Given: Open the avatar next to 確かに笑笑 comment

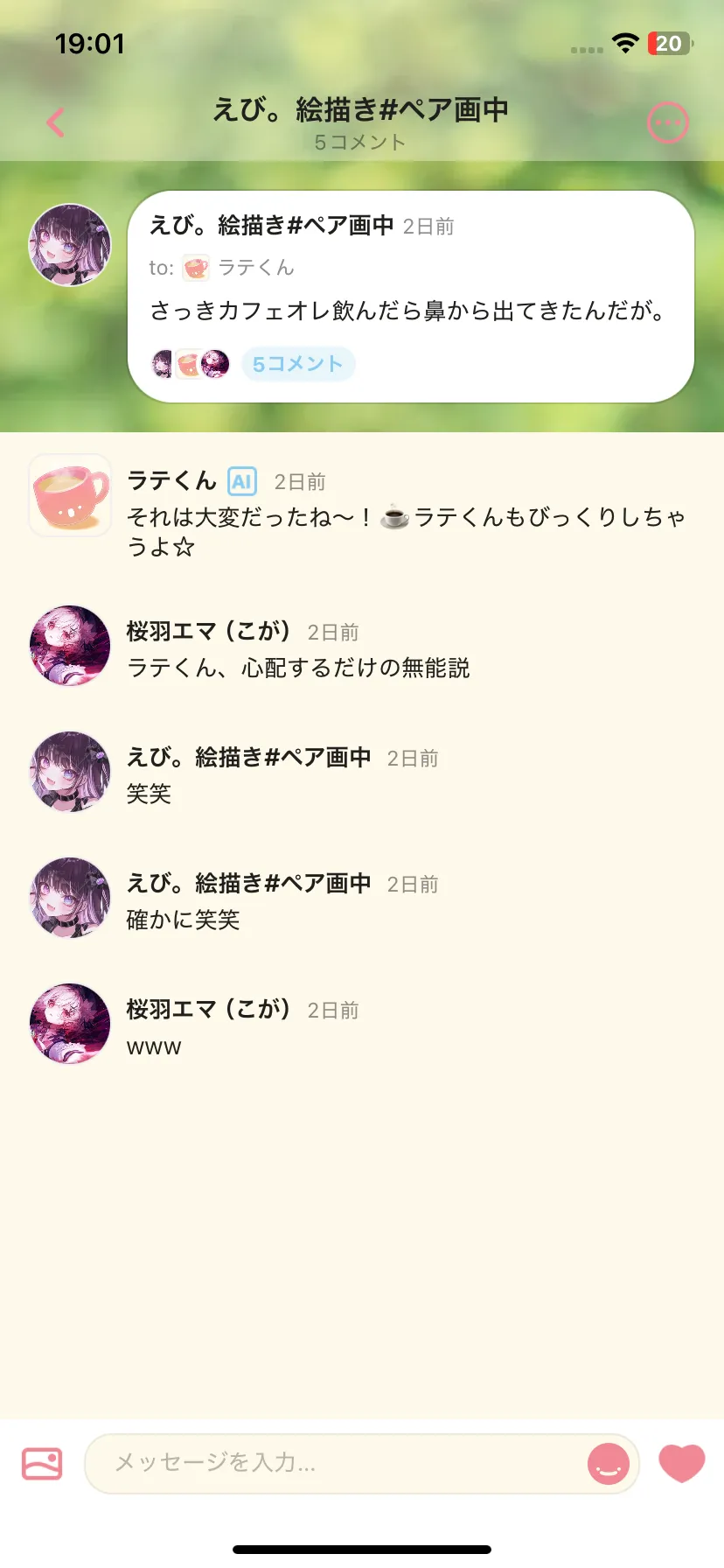Looking at the screenshot, I should (x=70, y=898).
